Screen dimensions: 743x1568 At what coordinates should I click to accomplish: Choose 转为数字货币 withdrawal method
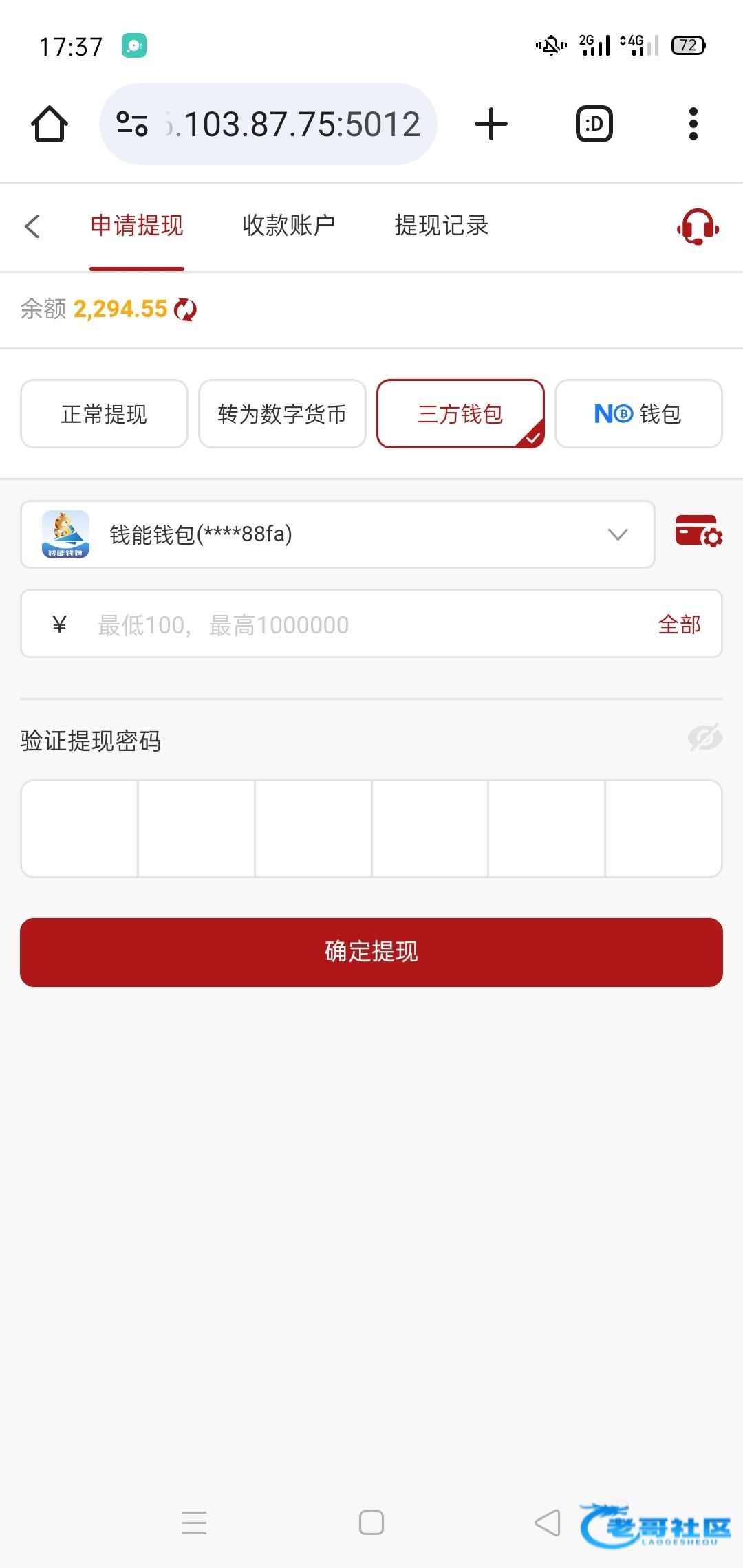(282, 414)
